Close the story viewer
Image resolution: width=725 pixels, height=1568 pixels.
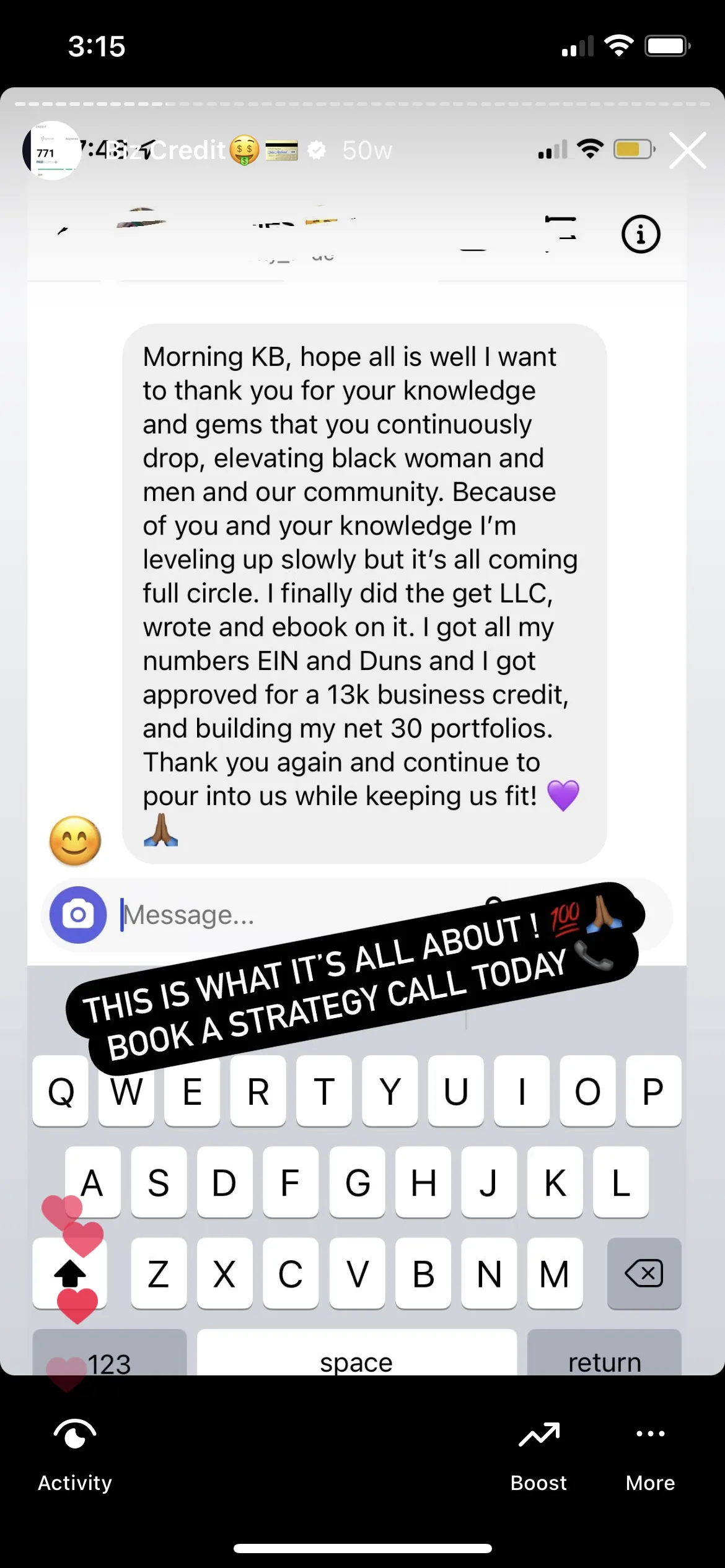click(x=688, y=150)
